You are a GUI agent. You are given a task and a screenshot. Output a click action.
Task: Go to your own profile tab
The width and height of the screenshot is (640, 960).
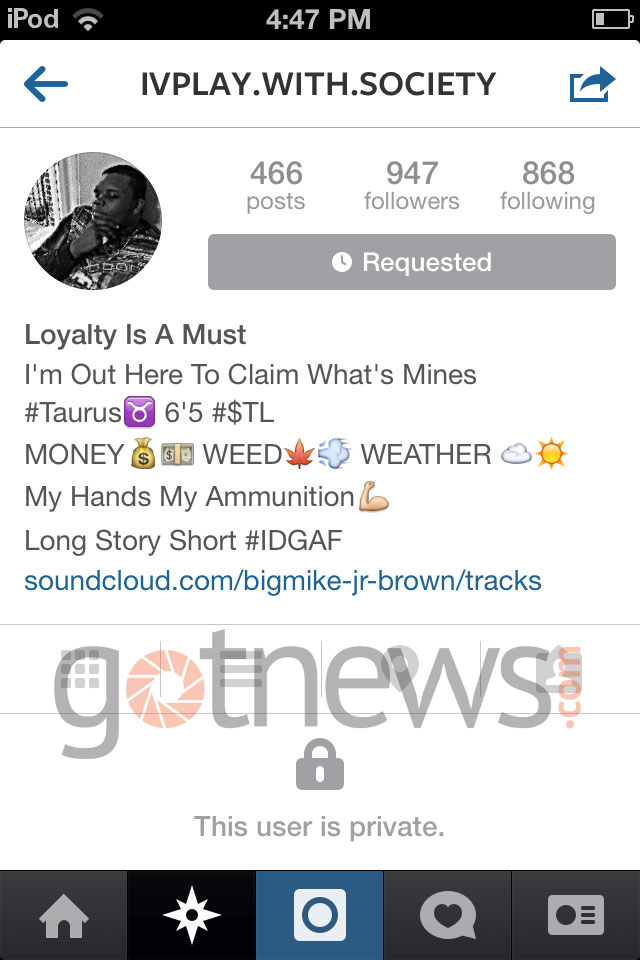575,915
